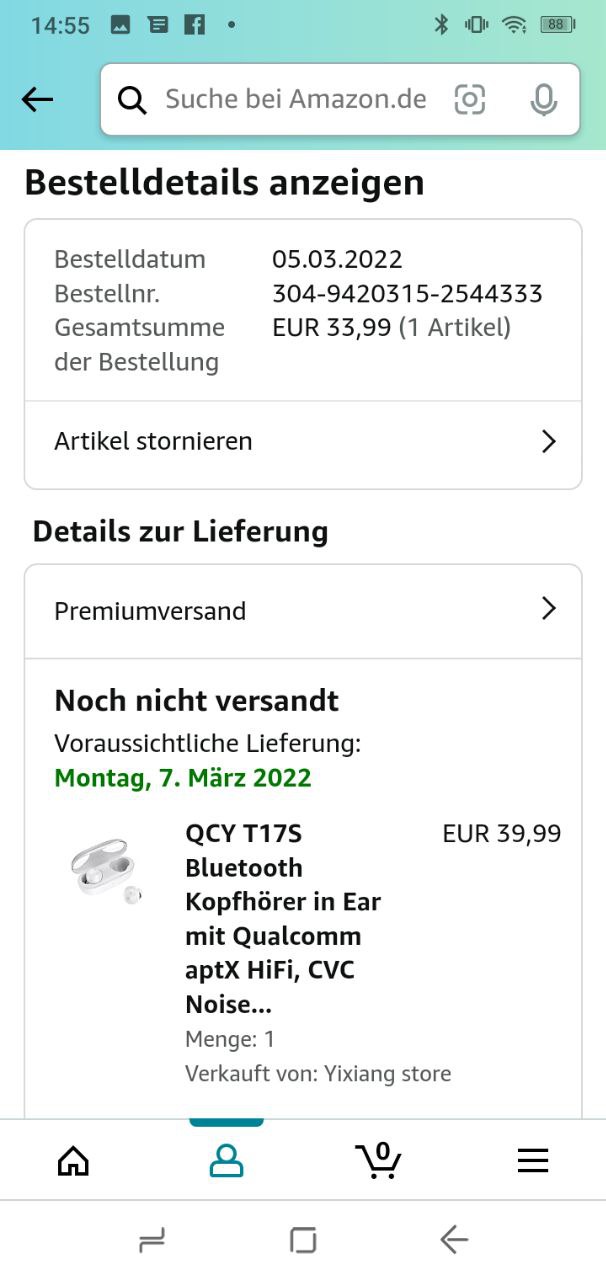Viewport: 606px width, 1280px height.
Task: Tap the system back button
Action: click(x=454, y=1241)
